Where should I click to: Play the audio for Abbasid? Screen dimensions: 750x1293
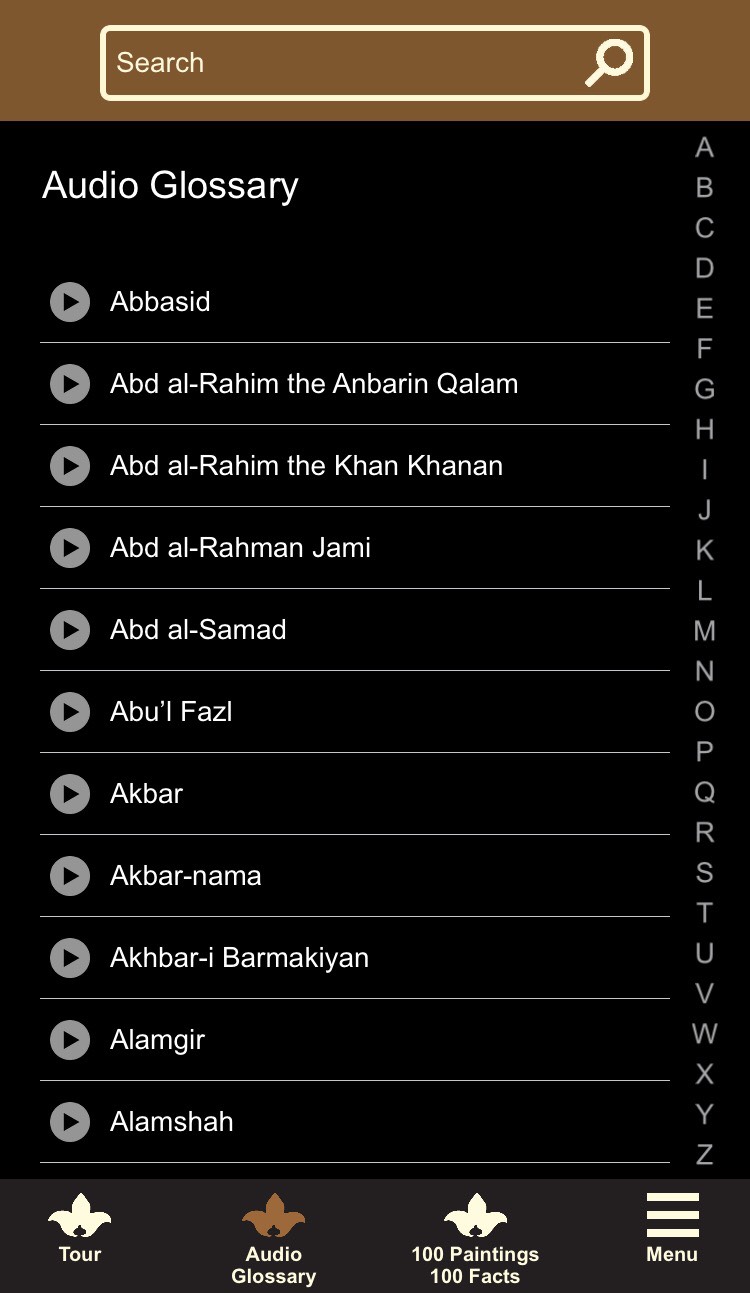70,302
